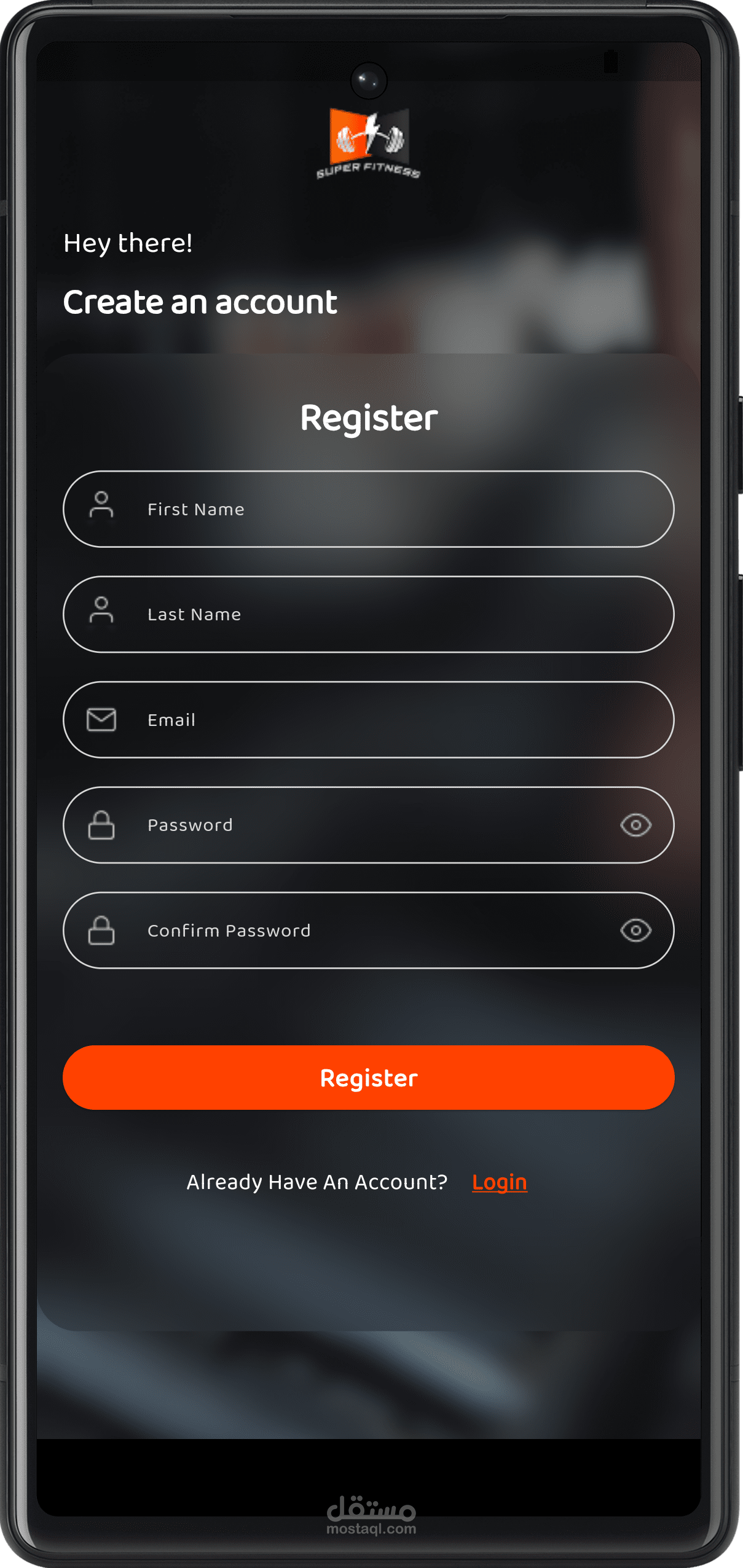Focus the Email input field

[x=369, y=720]
